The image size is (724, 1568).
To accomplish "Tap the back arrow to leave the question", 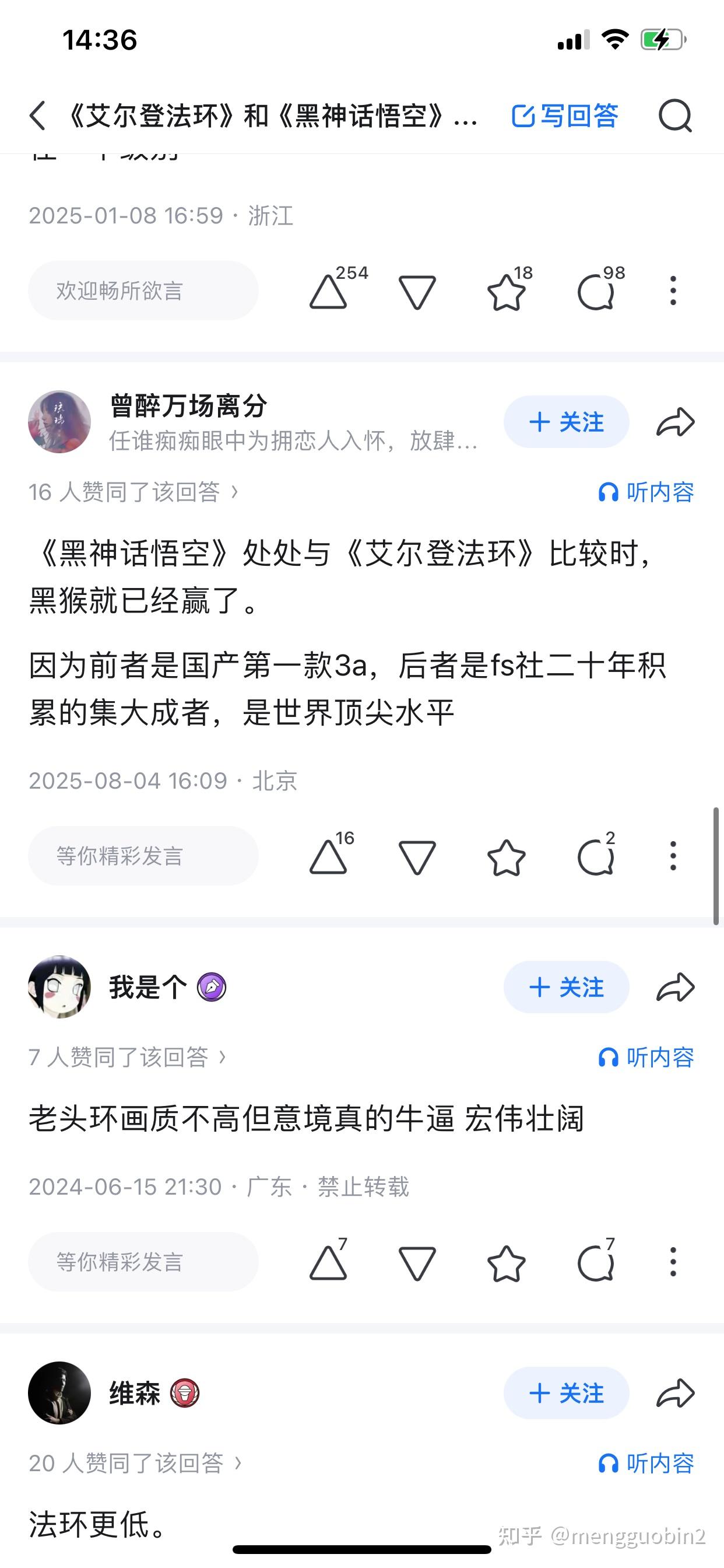I will click(x=38, y=117).
